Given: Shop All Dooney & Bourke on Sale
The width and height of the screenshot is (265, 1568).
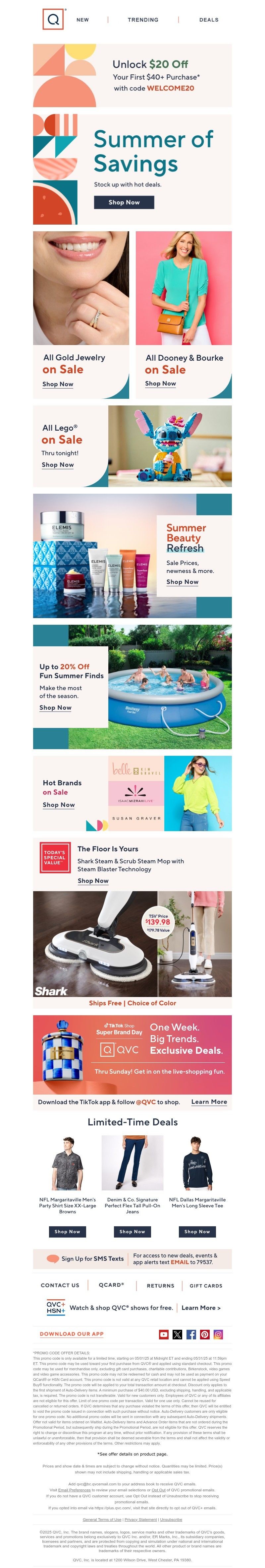Looking at the screenshot, I should (160, 384).
